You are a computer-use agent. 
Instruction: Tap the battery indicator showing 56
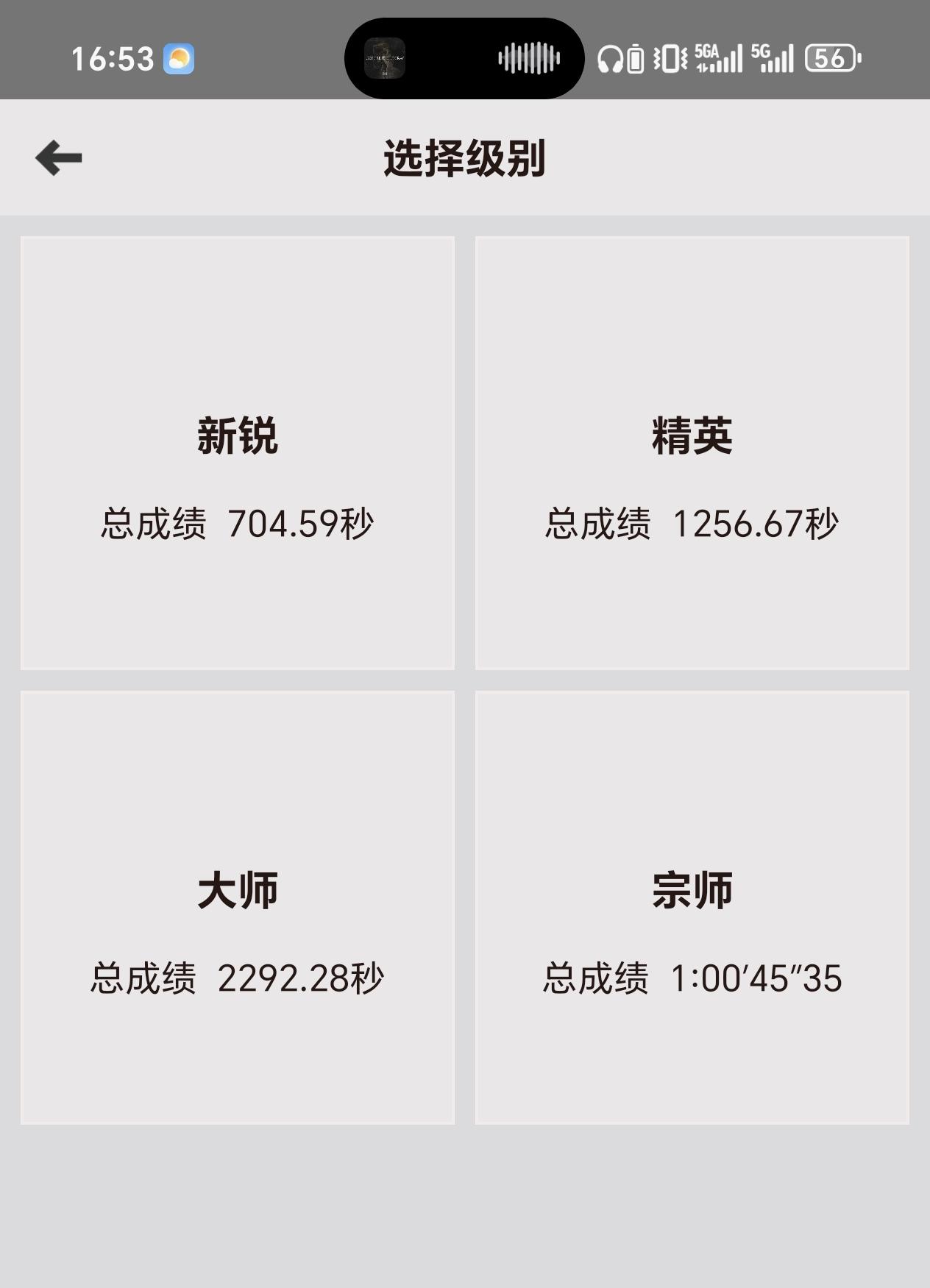(830, 57)
